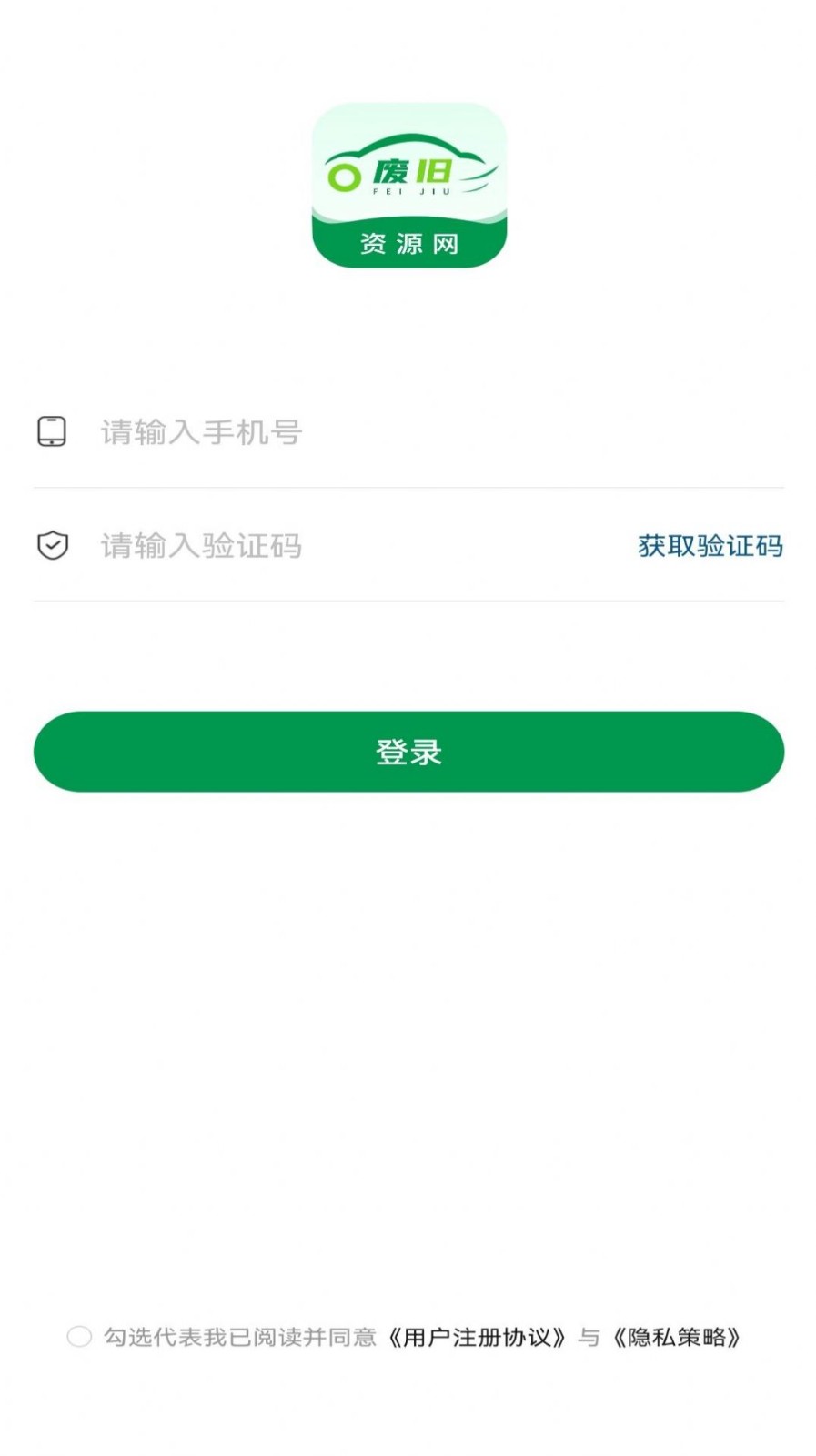Click the shield icon beside the verification code field

click(53, 545)
